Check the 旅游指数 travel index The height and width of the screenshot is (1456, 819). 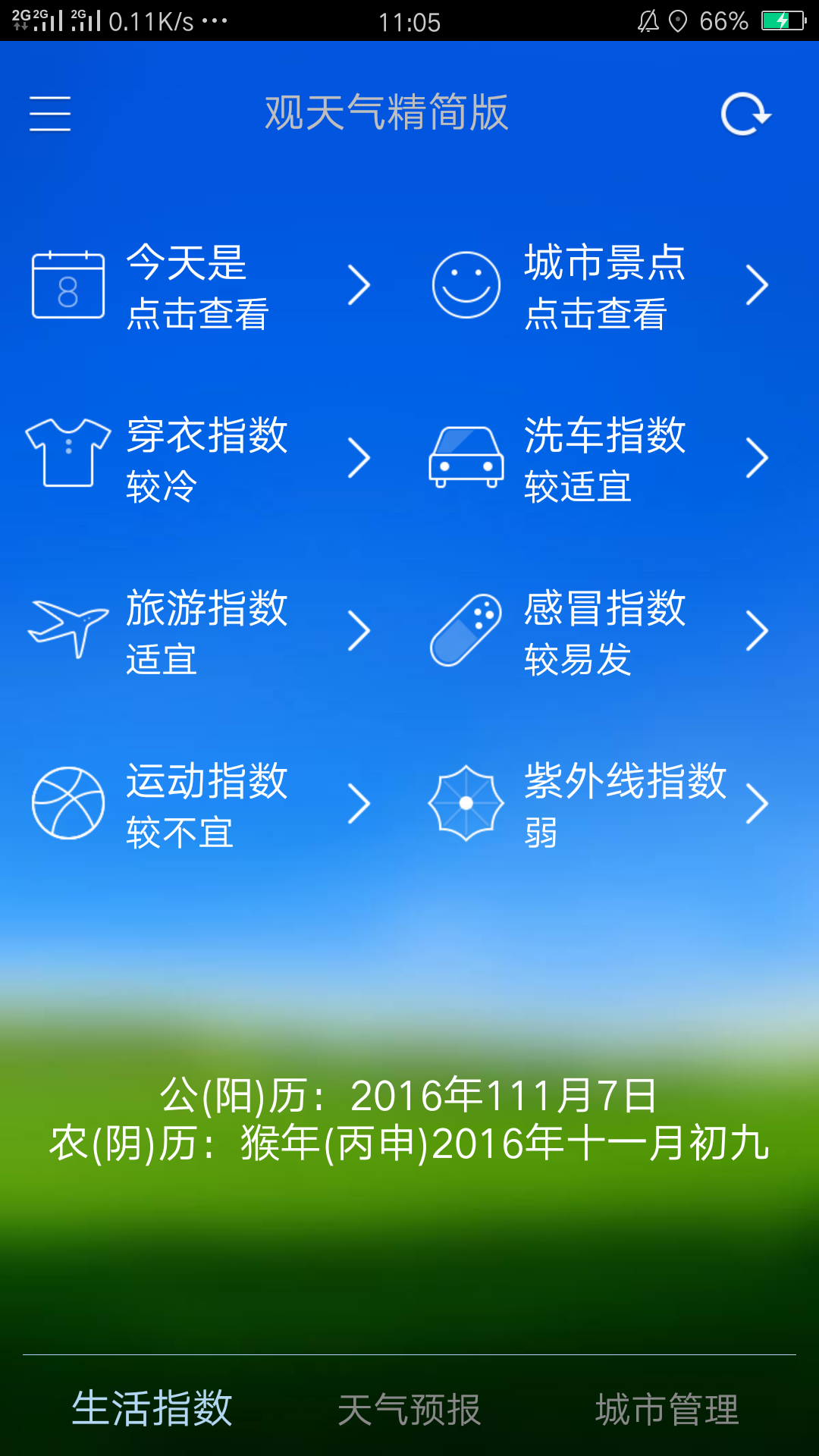(201, 632)
